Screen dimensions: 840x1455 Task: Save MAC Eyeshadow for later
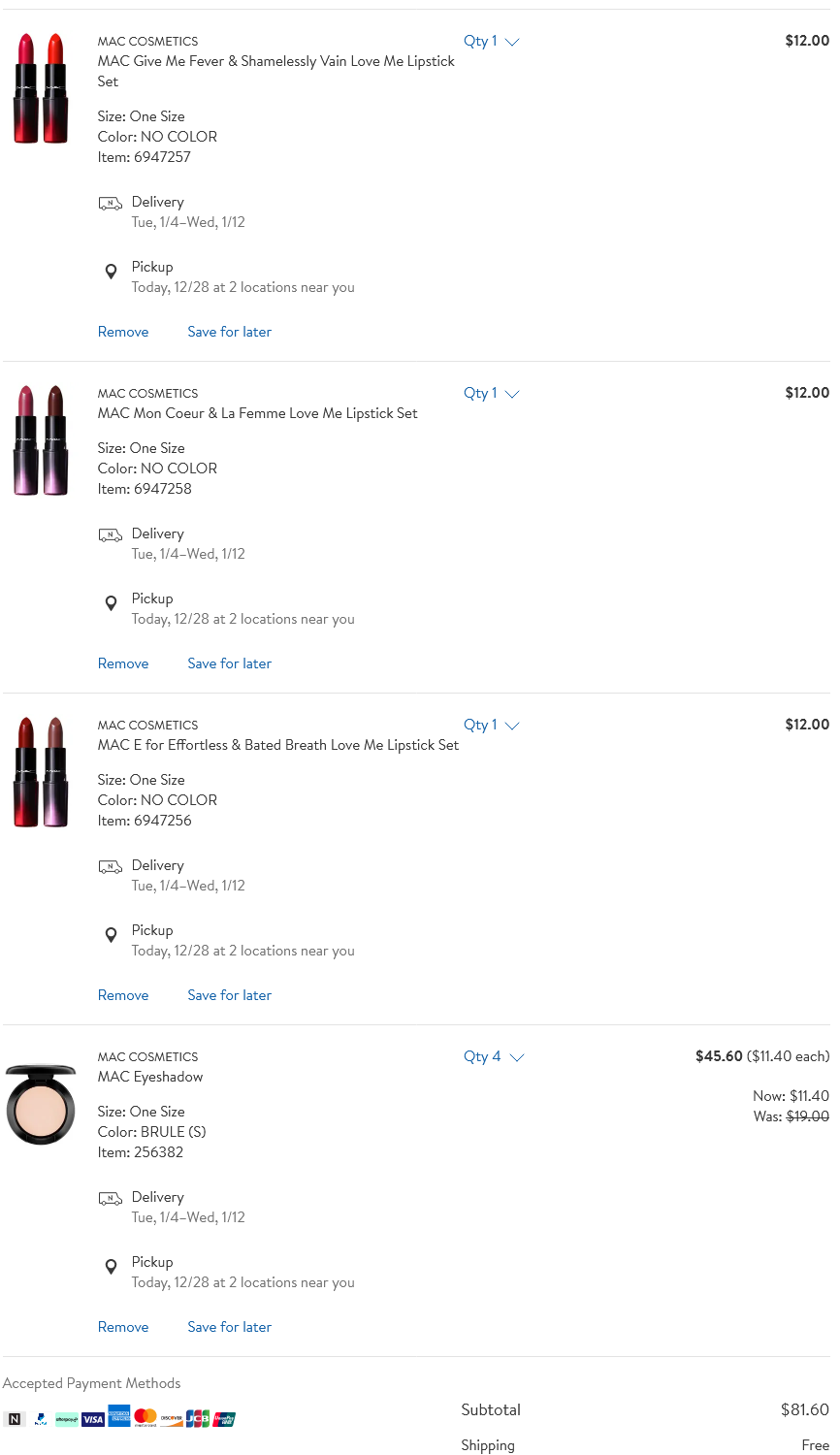[229, 1327]
